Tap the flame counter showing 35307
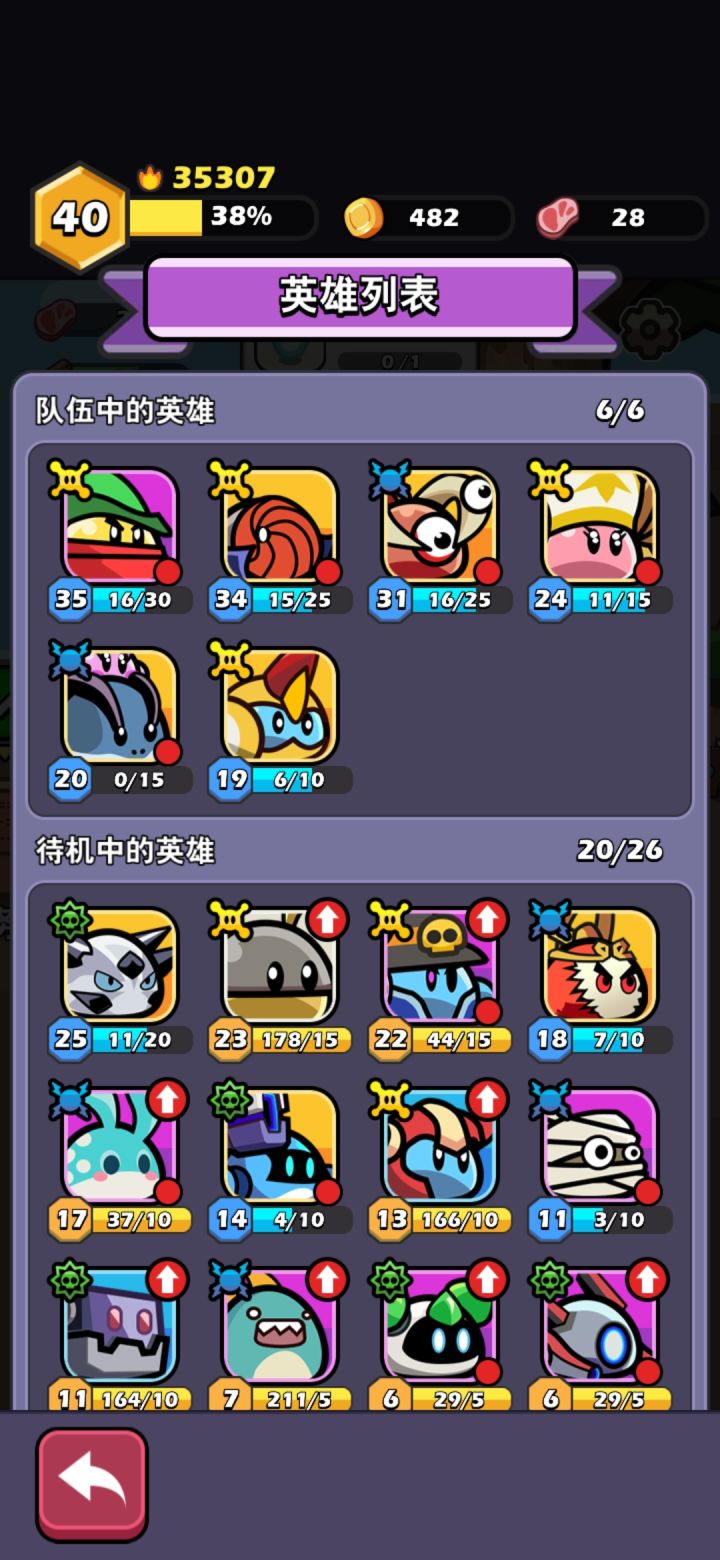The image size is (720, 1560). (210, 180)
